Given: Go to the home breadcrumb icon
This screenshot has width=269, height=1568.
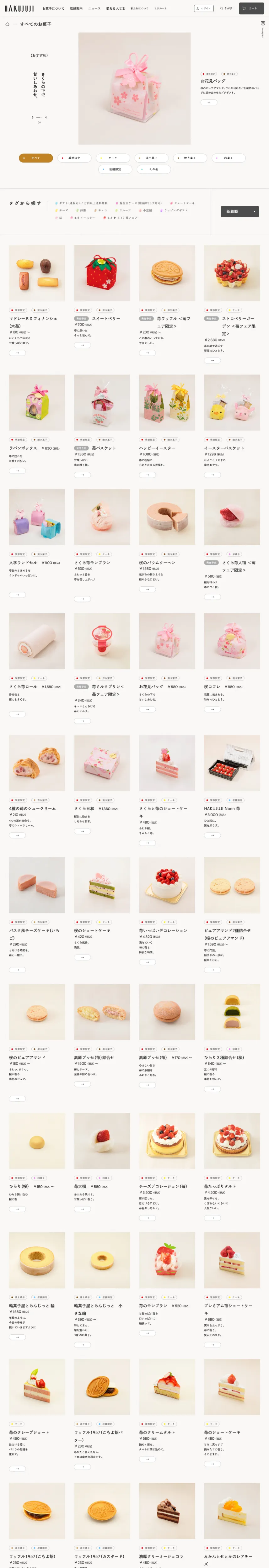Looking at the screenshot, I should (x=7, y=24).
